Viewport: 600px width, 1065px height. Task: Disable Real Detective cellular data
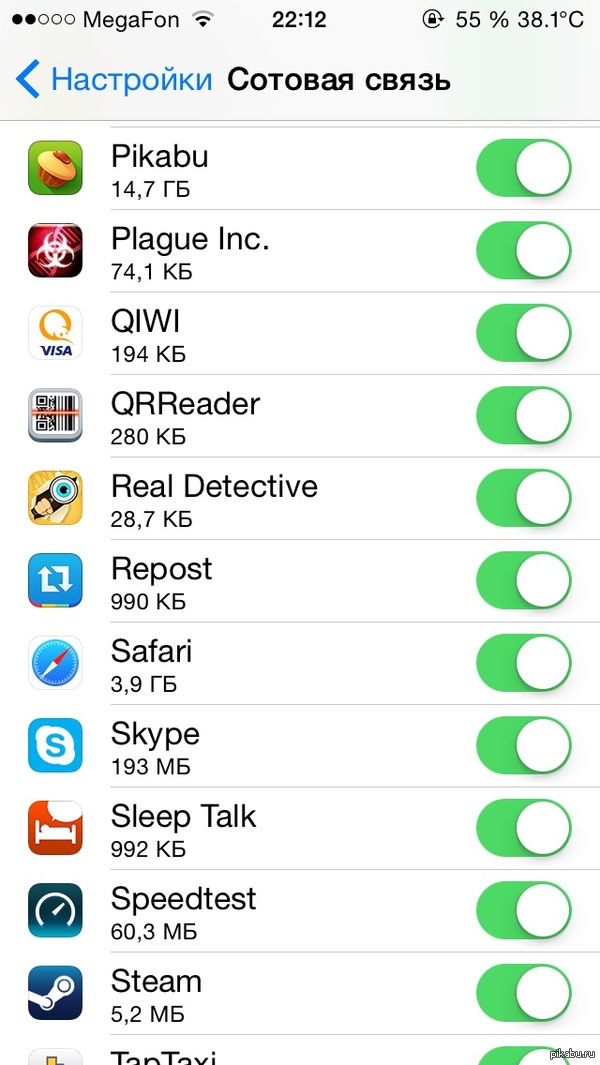pyautogui.click(x=524, y=498)
